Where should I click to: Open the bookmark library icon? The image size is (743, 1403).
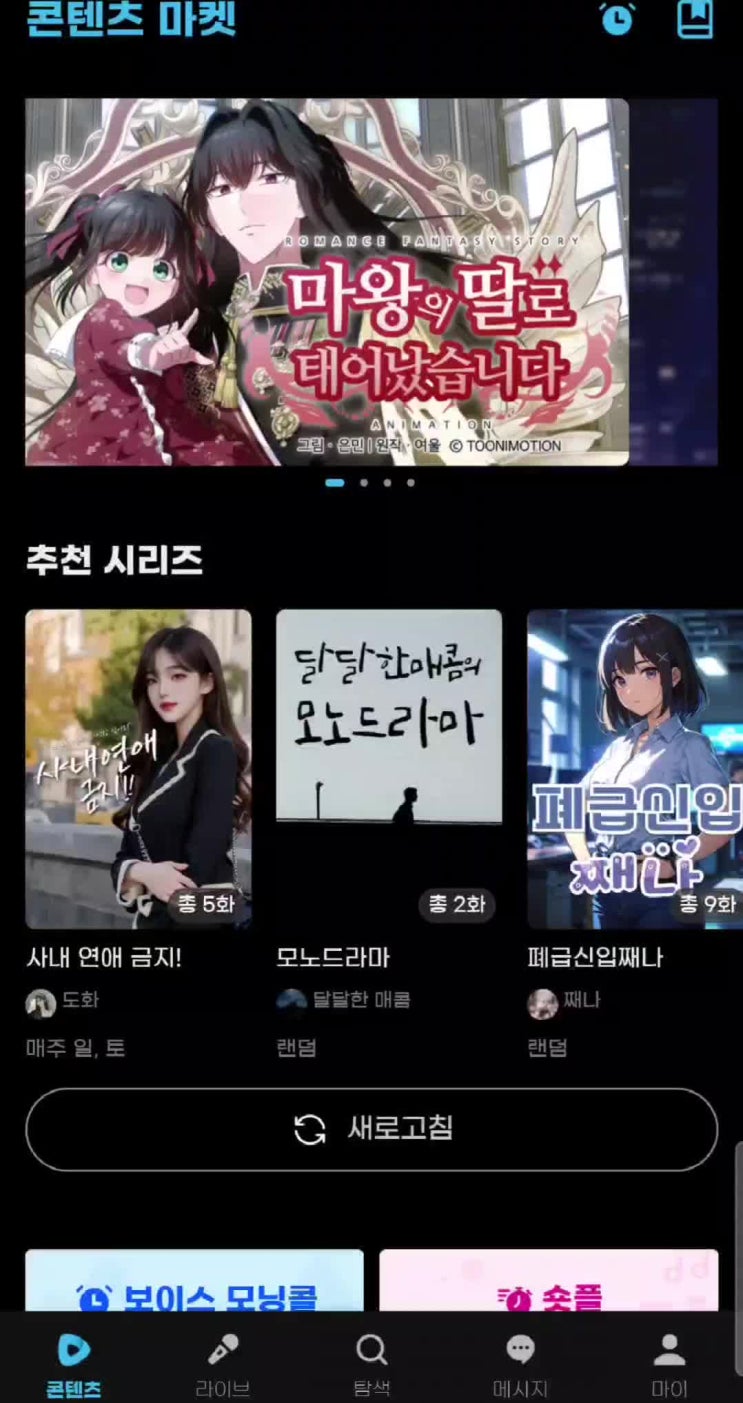click(695, 18)
